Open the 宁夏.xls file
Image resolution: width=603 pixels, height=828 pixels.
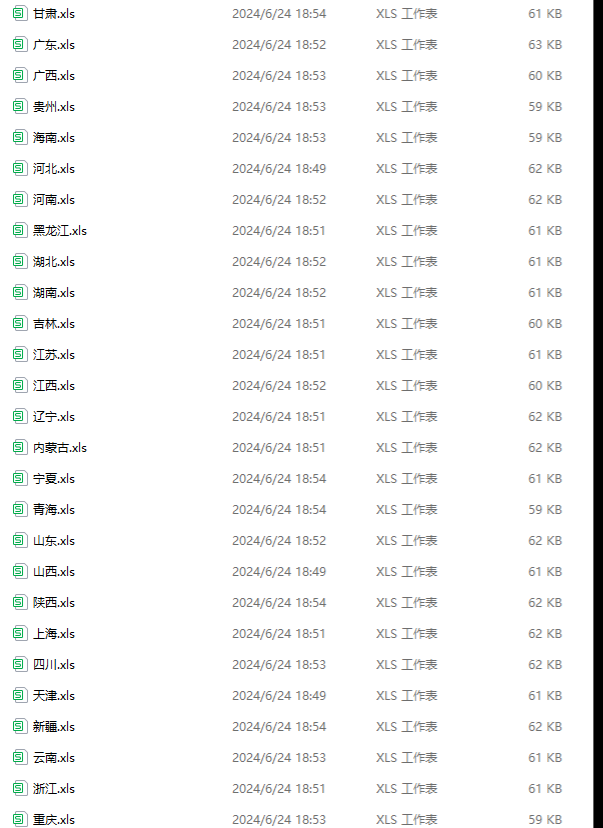[53, 479]
